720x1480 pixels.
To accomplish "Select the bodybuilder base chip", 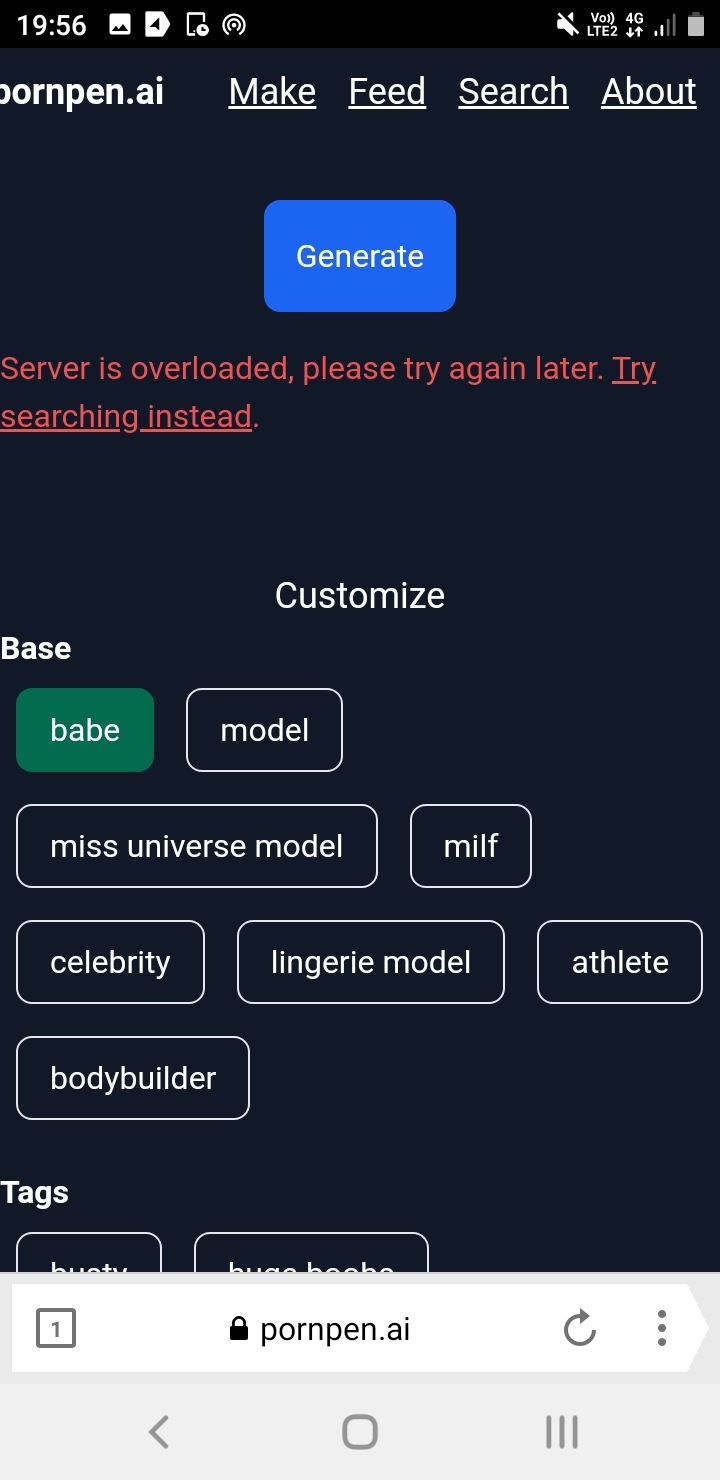I will click(133, 1078).
